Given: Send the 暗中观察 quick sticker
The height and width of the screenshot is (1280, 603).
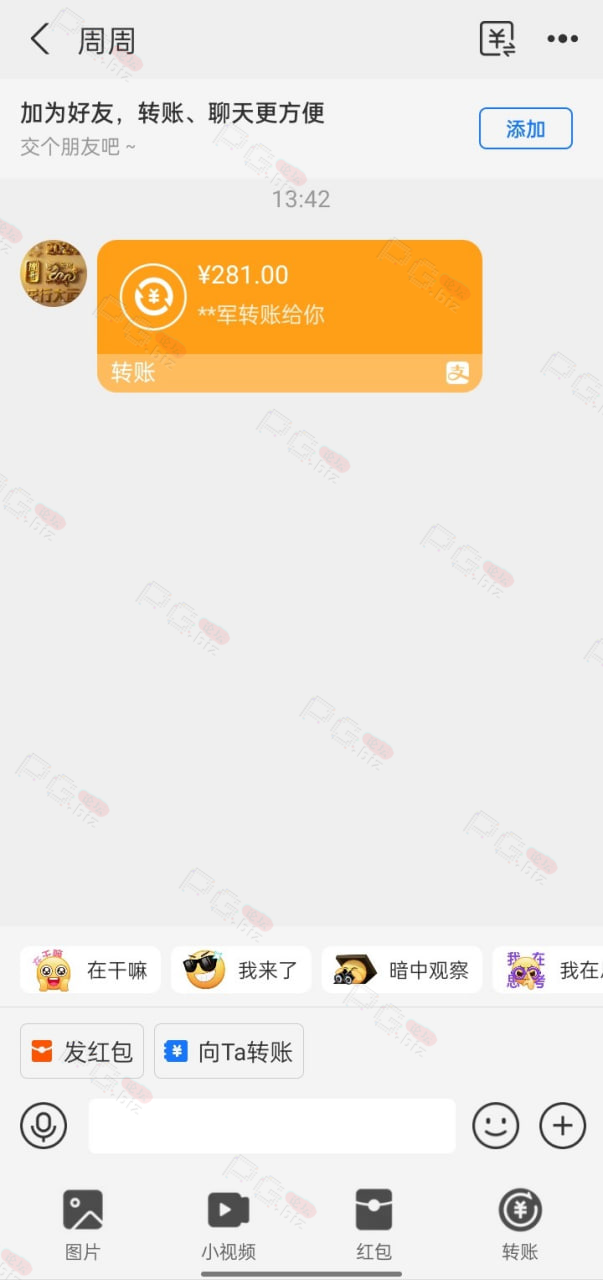Looking at the screenshot, I should (401, 970).
